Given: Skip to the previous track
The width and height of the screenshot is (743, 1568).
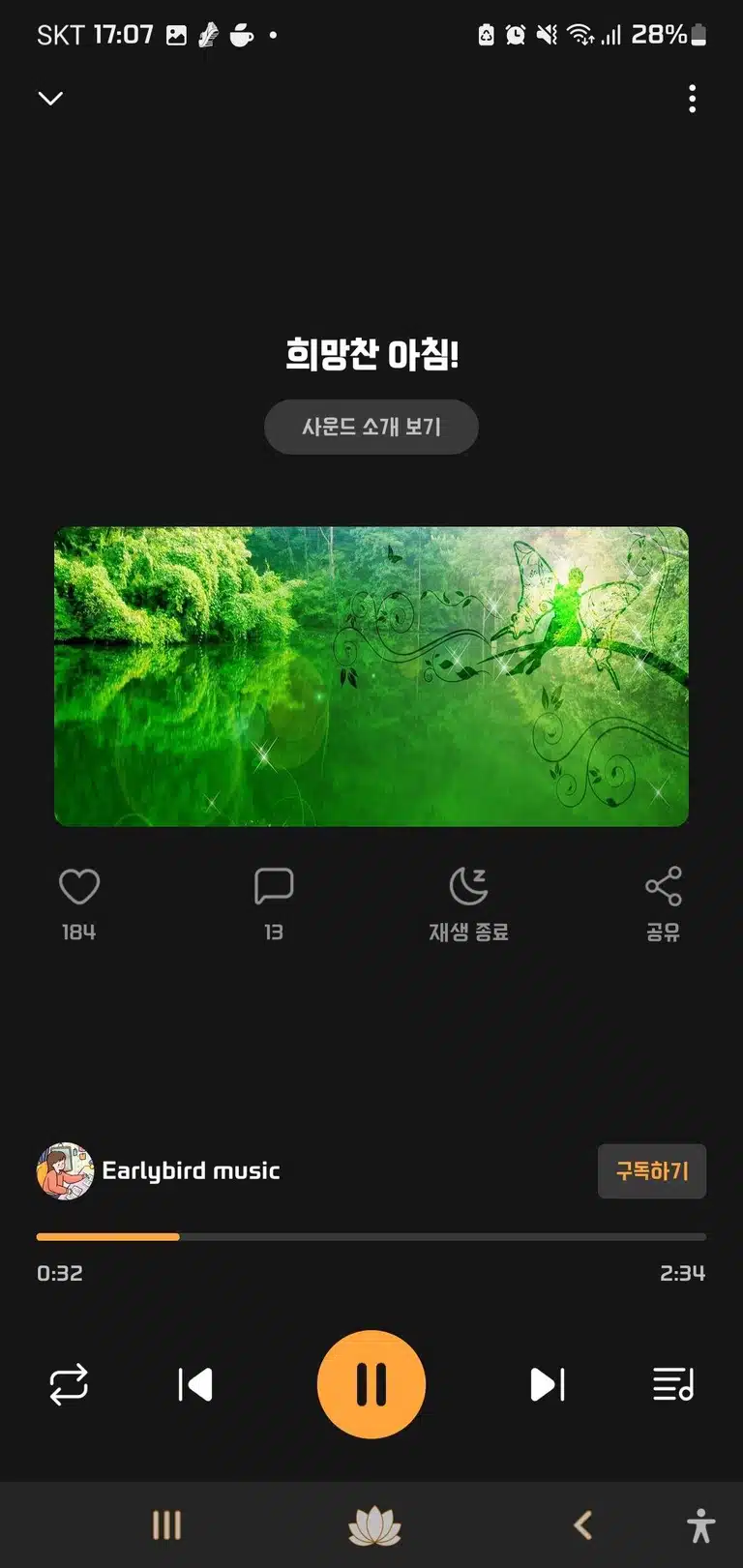Looking at the screenshot, I should pos(195,1384).
